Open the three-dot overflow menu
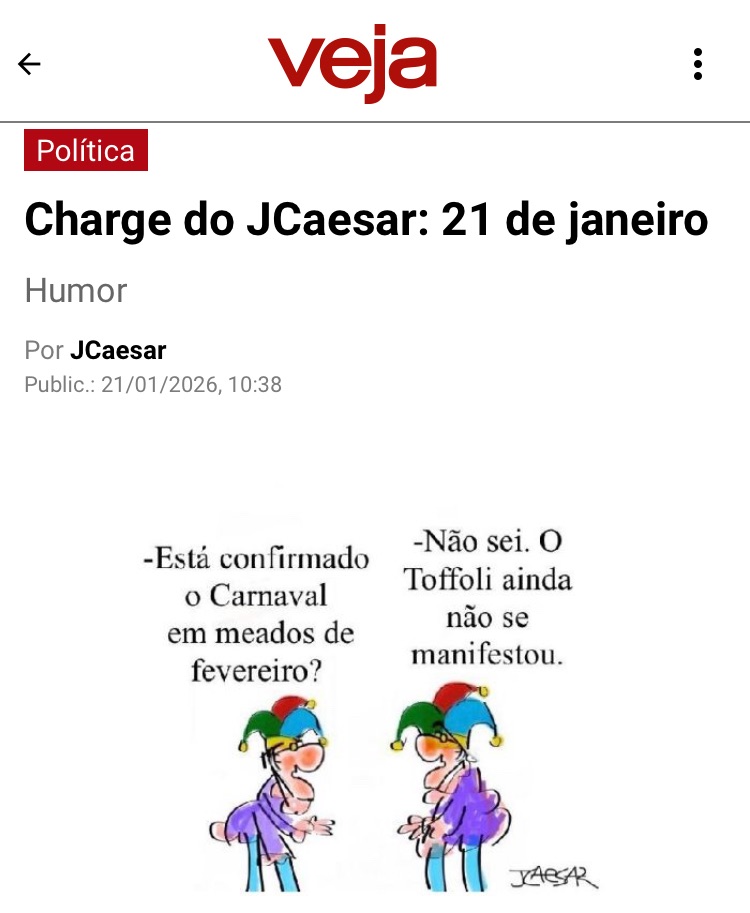 click(698, 64)
